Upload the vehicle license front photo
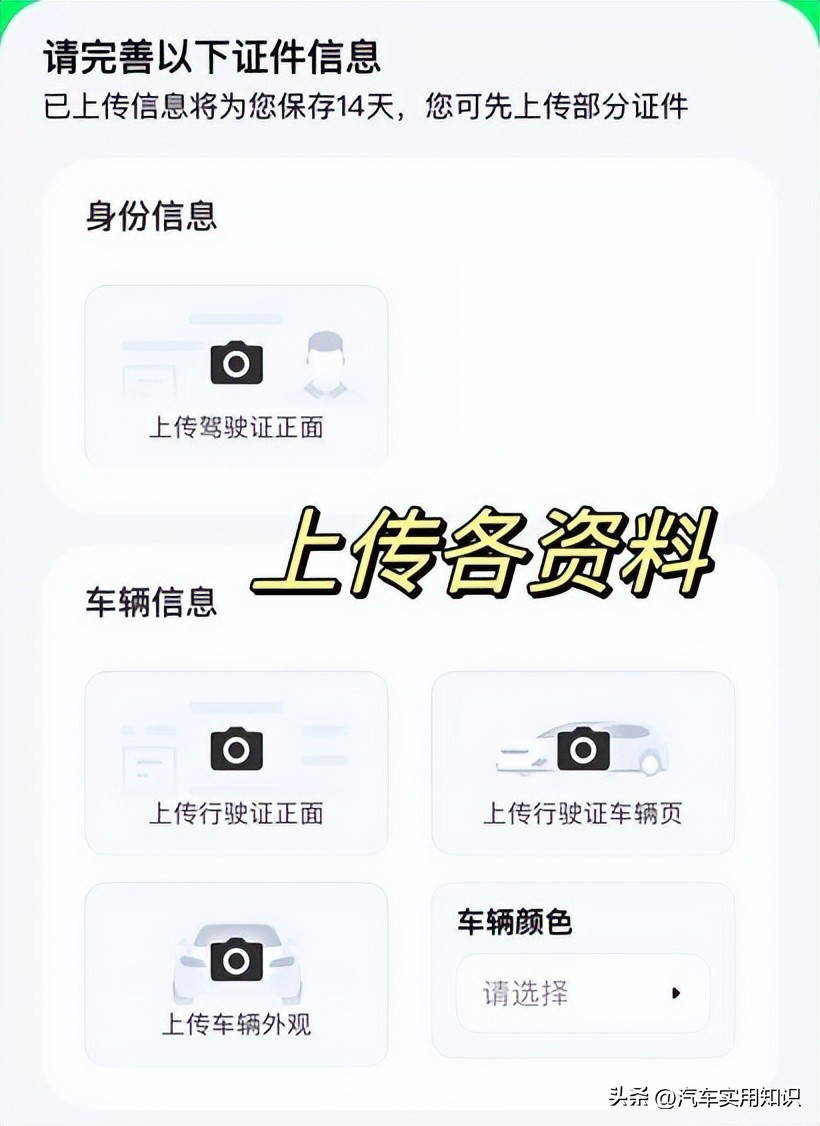 [236, 762]
